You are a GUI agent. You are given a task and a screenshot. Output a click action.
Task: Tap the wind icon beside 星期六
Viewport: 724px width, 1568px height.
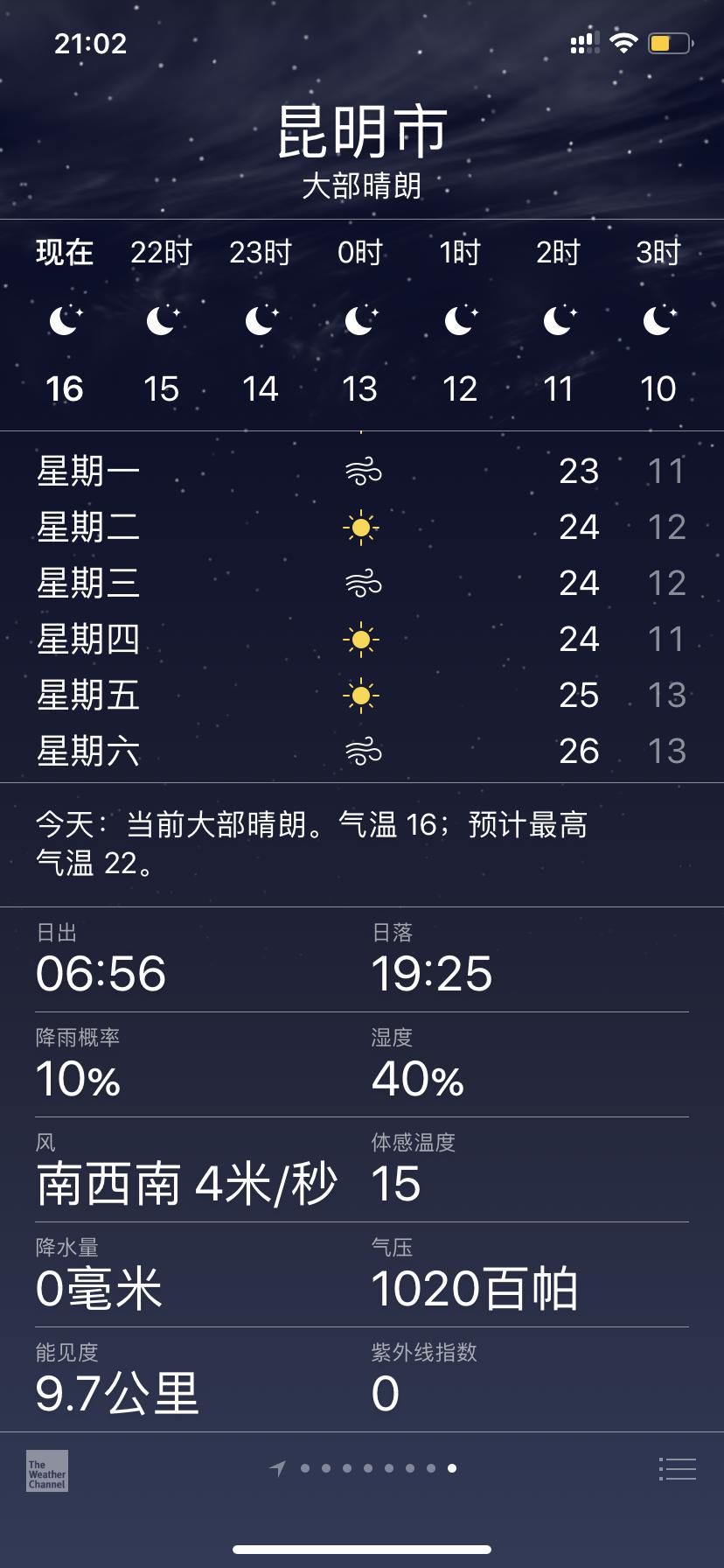point(361,751)
